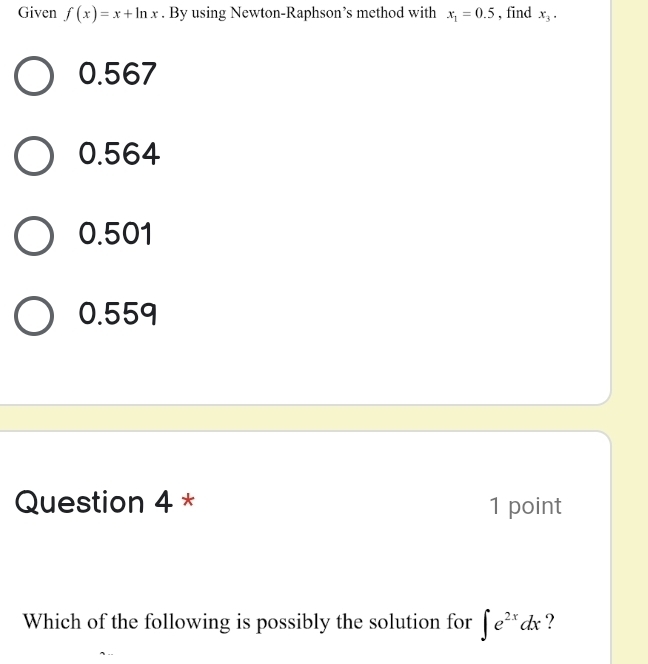Mark 0.559 as the answer
The width and height of the screenshot is (648, 664).
point(35,315)
